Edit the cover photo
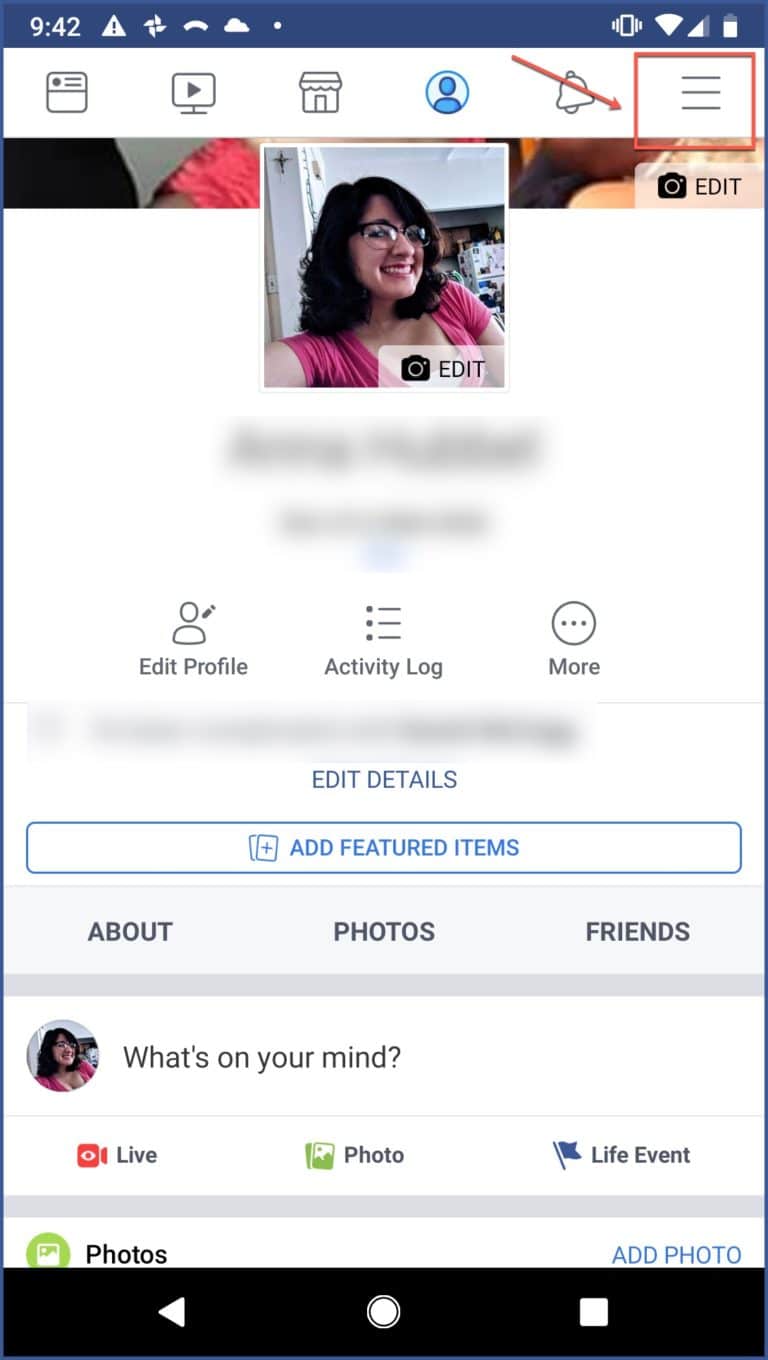The image size is (768, 1360). click(x=699, y=186)
